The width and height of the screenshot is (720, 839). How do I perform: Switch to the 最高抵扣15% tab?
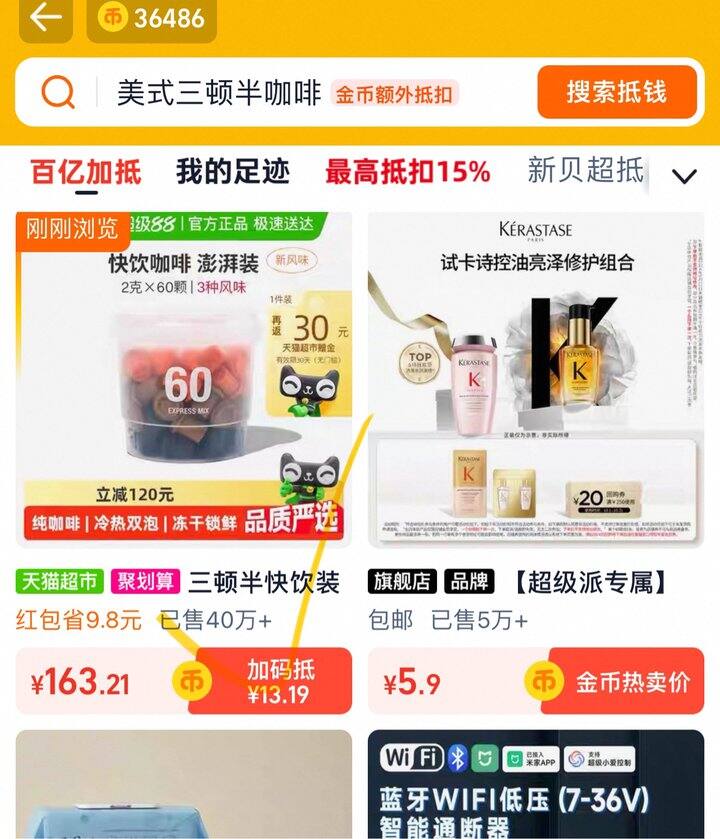coord(407,172)
